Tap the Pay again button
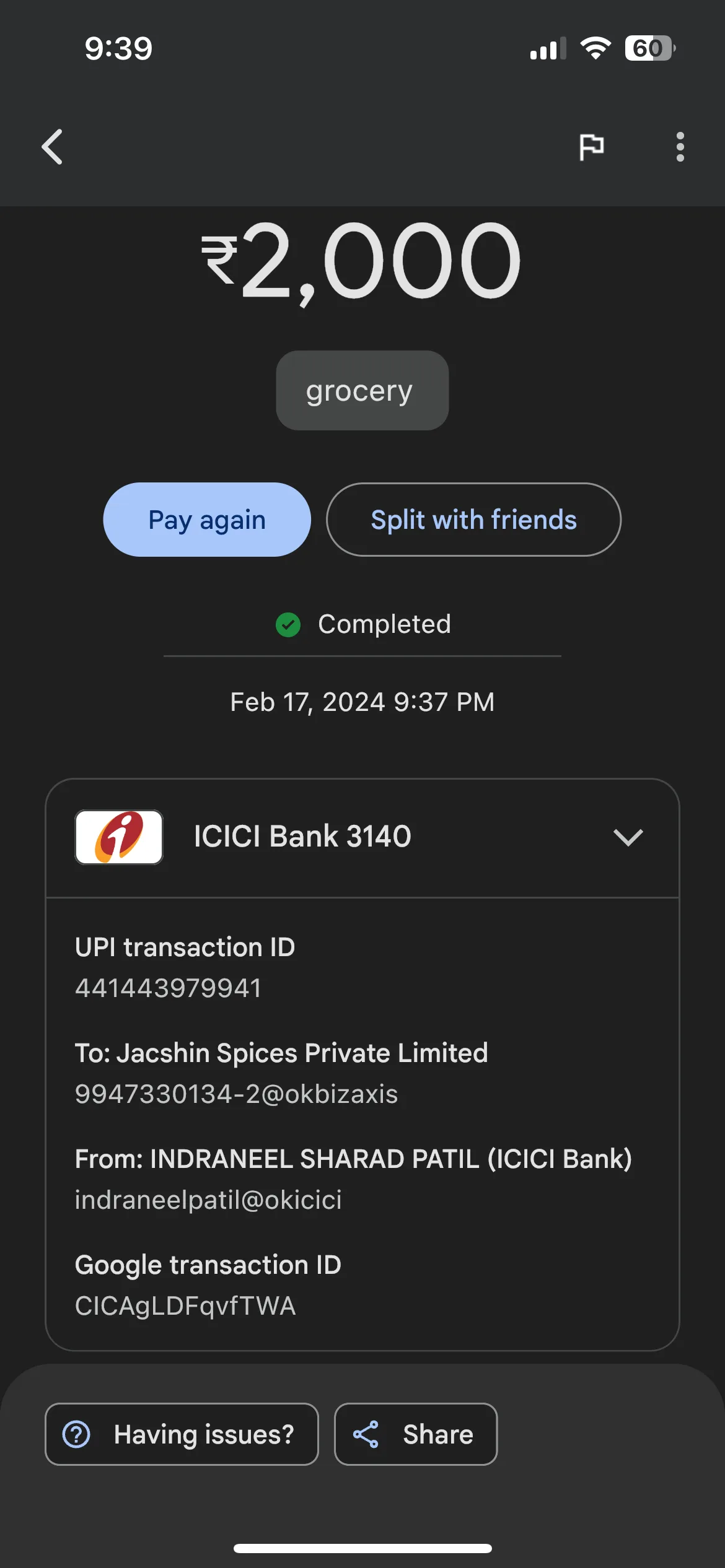Image resolution: width=725 pixels, height=1568 pixels. point(207,520)
